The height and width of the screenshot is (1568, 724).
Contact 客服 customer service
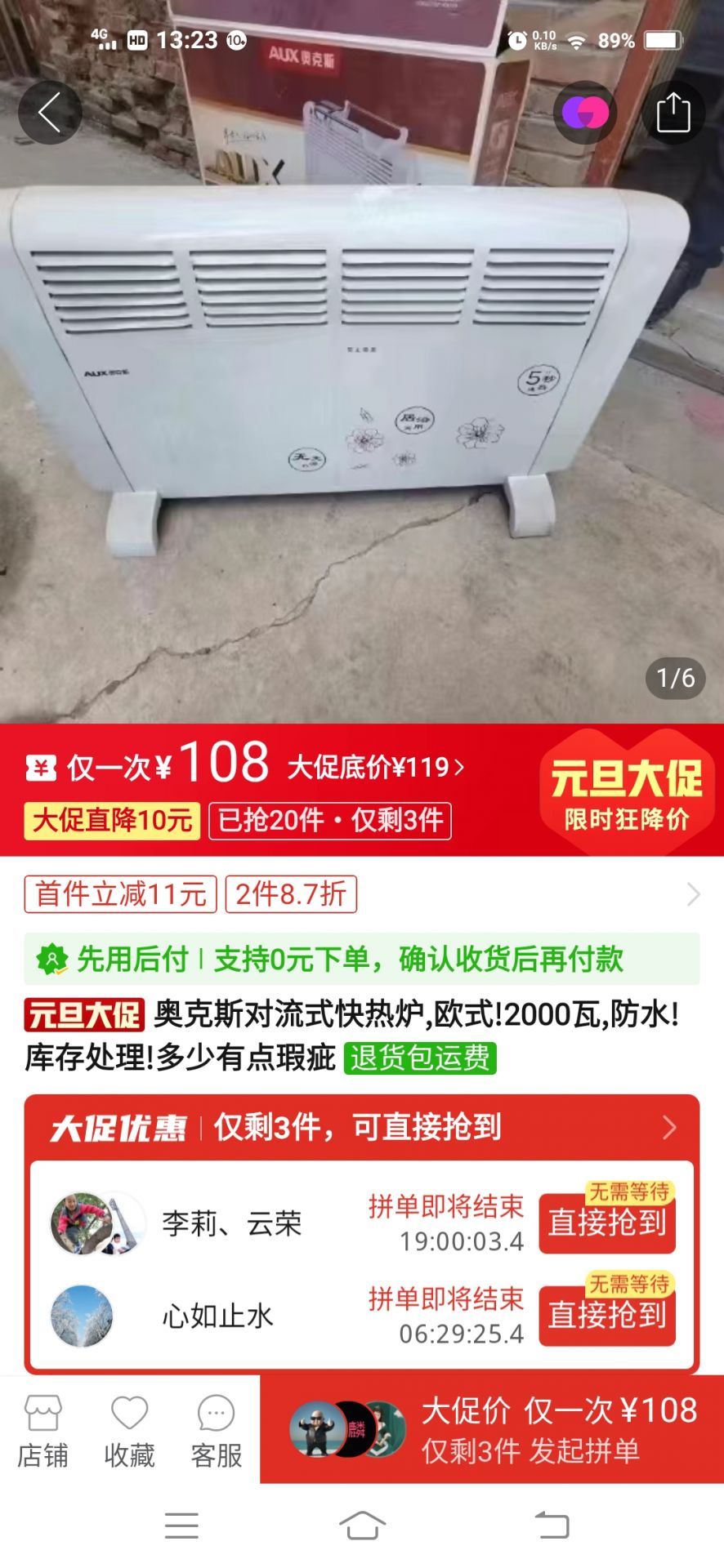tap(216, 1430)
